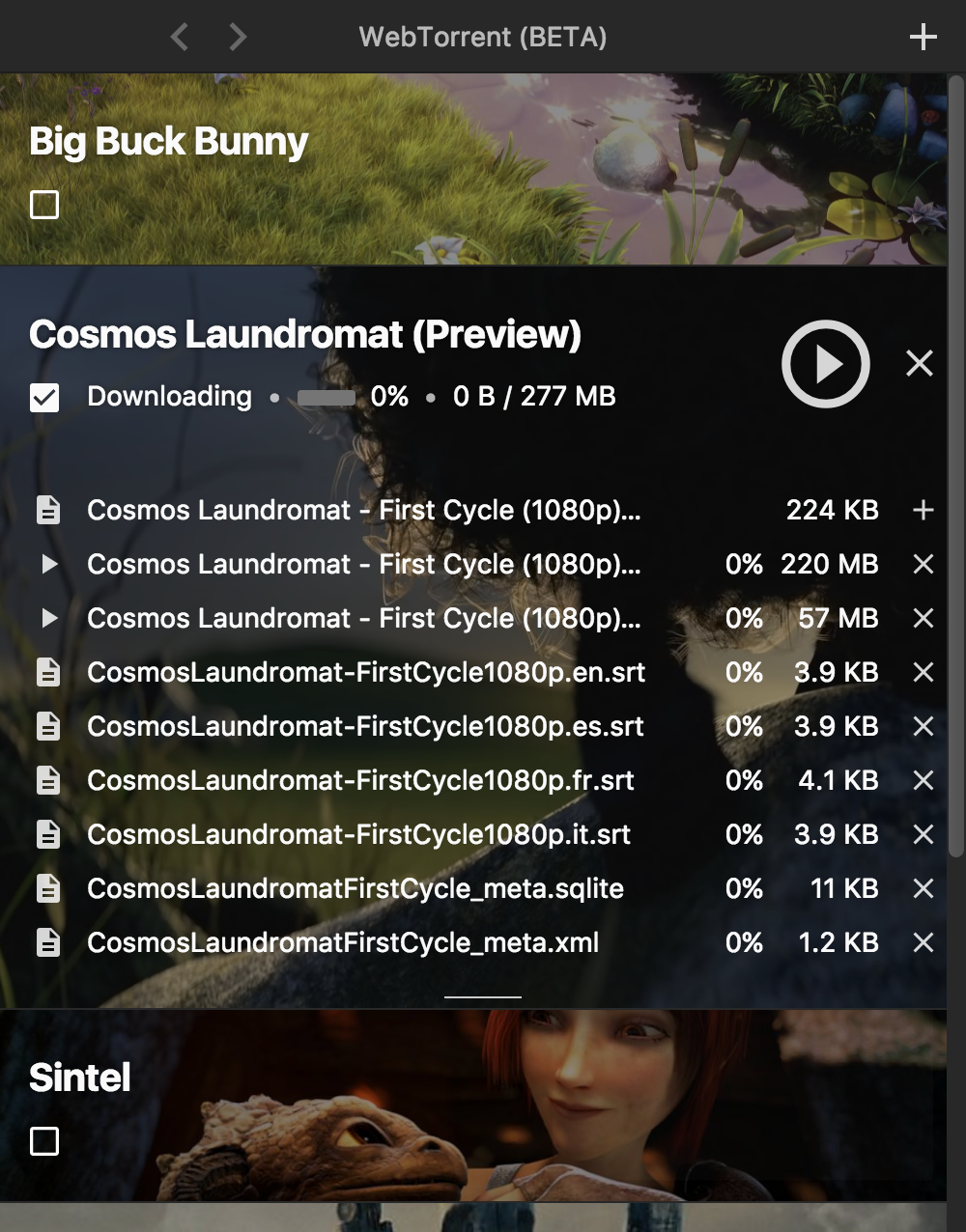This screenshot has height=1232, width=966.
Task: Enable the Sintel torrent checkbox
Action: 44,1141
